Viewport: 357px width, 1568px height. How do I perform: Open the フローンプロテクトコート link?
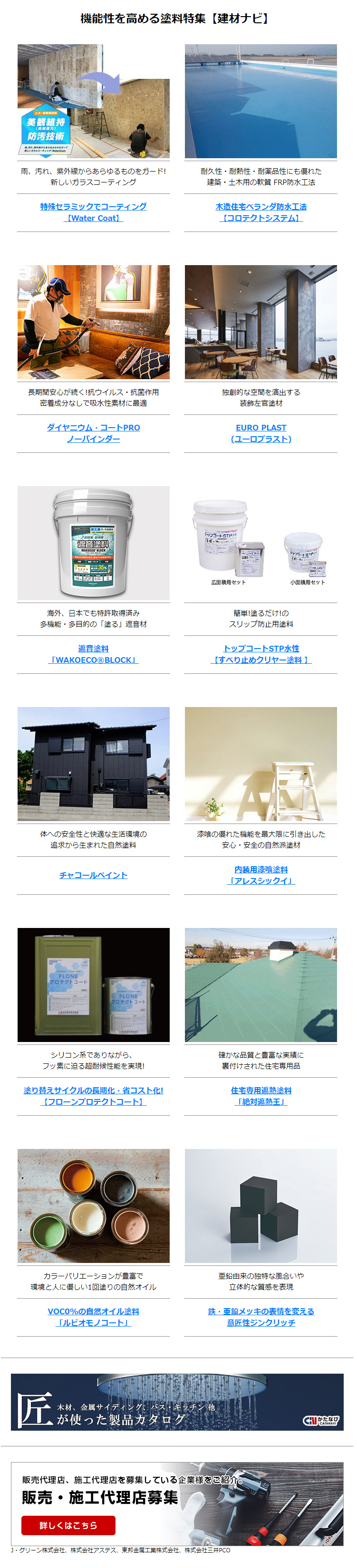coord(93,1096)
